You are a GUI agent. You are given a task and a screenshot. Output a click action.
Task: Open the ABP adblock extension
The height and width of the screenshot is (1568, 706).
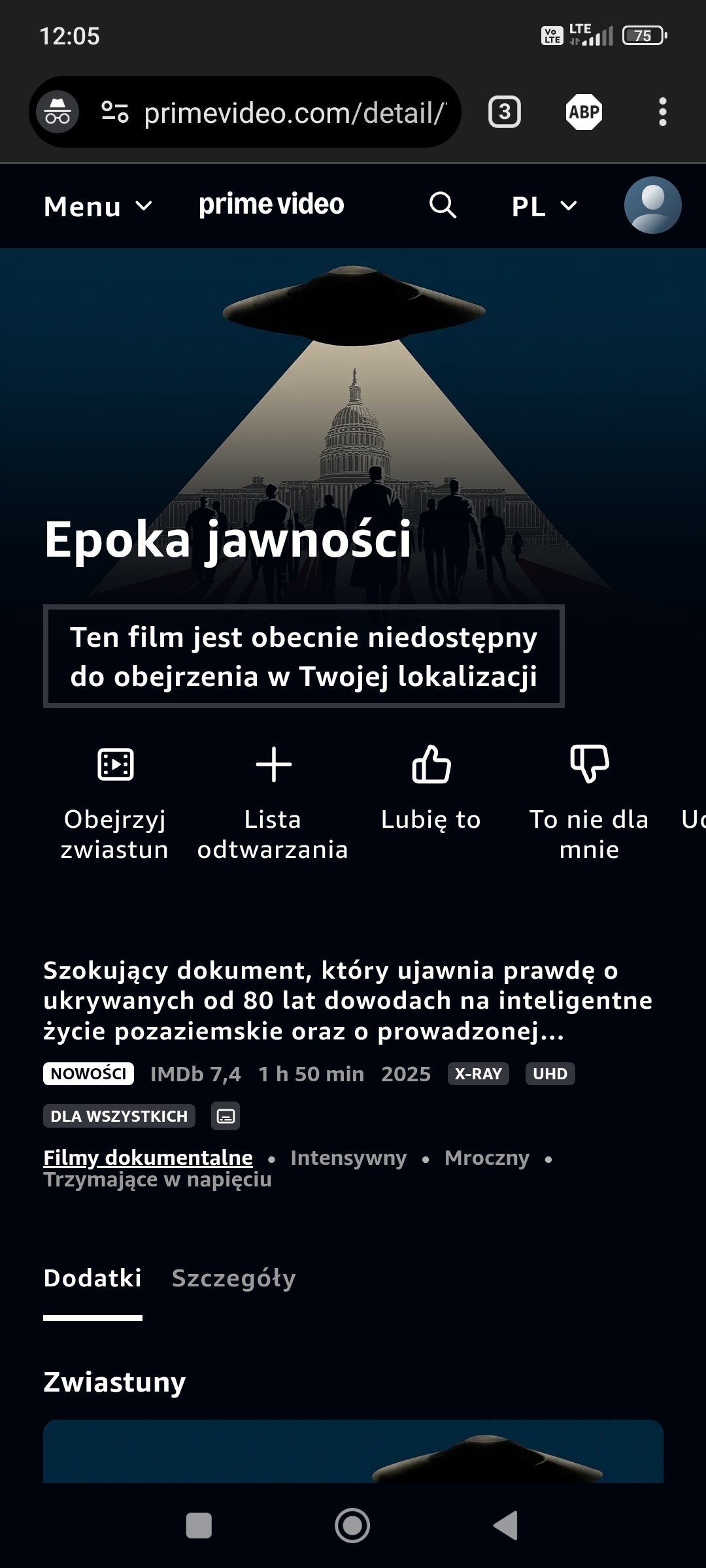584,112
